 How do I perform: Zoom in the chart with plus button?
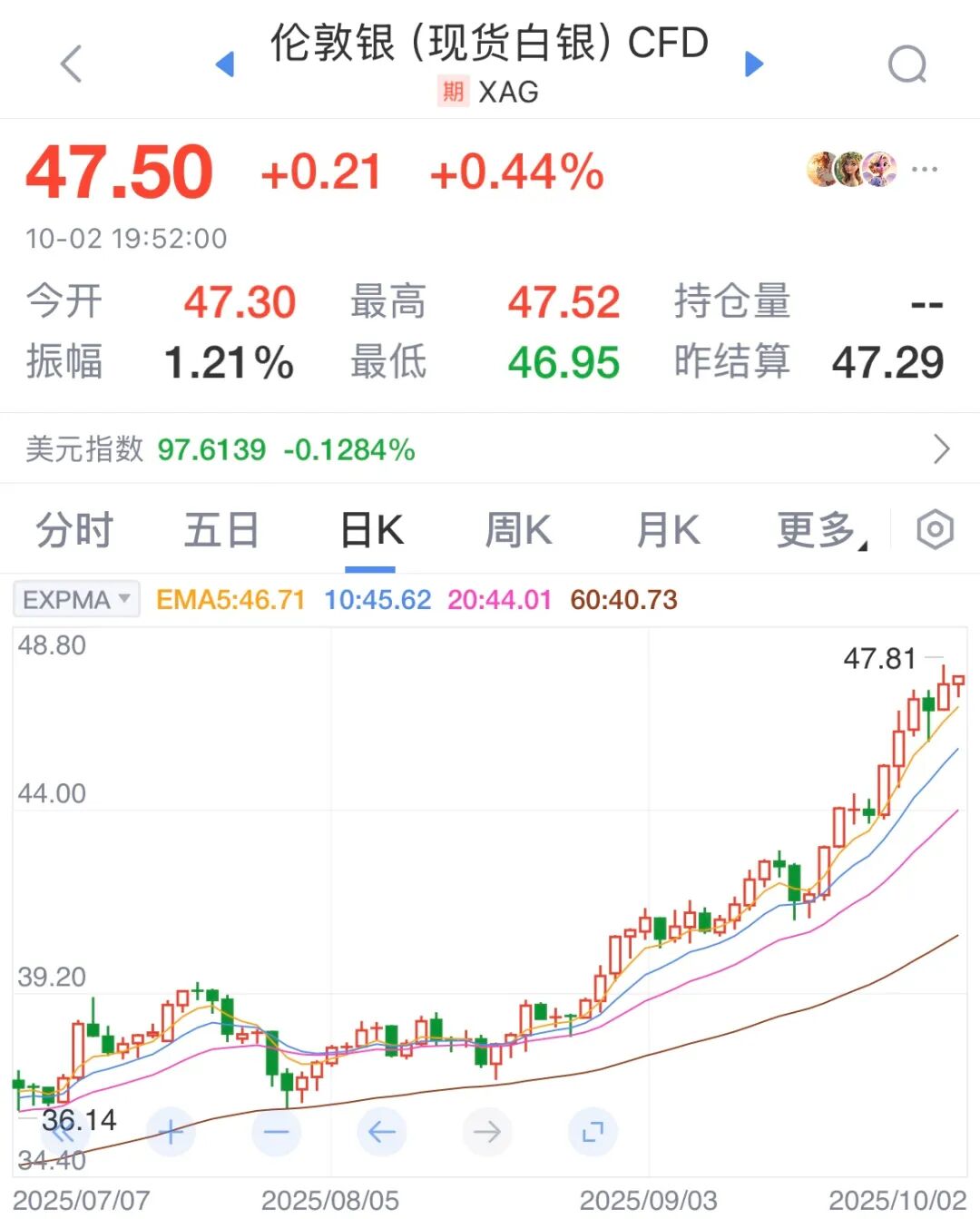pos(171,1132)
